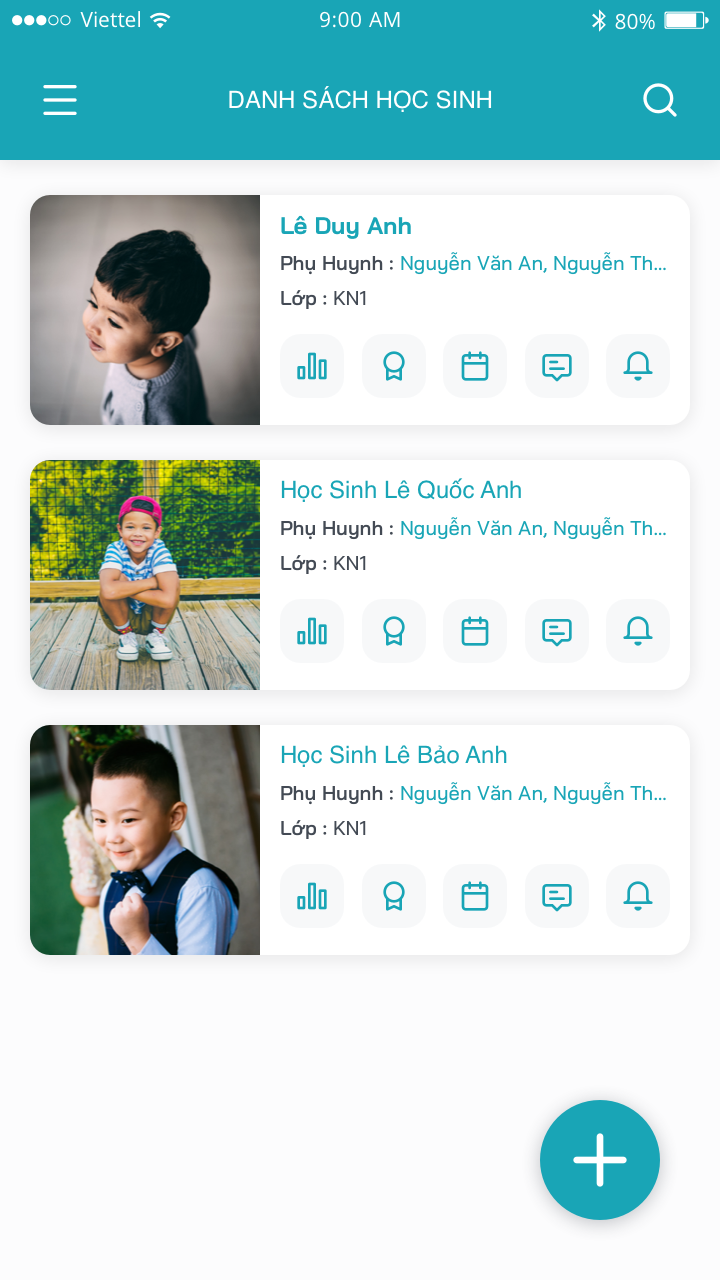Open the award badge for Lê Quốc Anh
Viewport: 720px width, 1280px height.
(394, 631)
